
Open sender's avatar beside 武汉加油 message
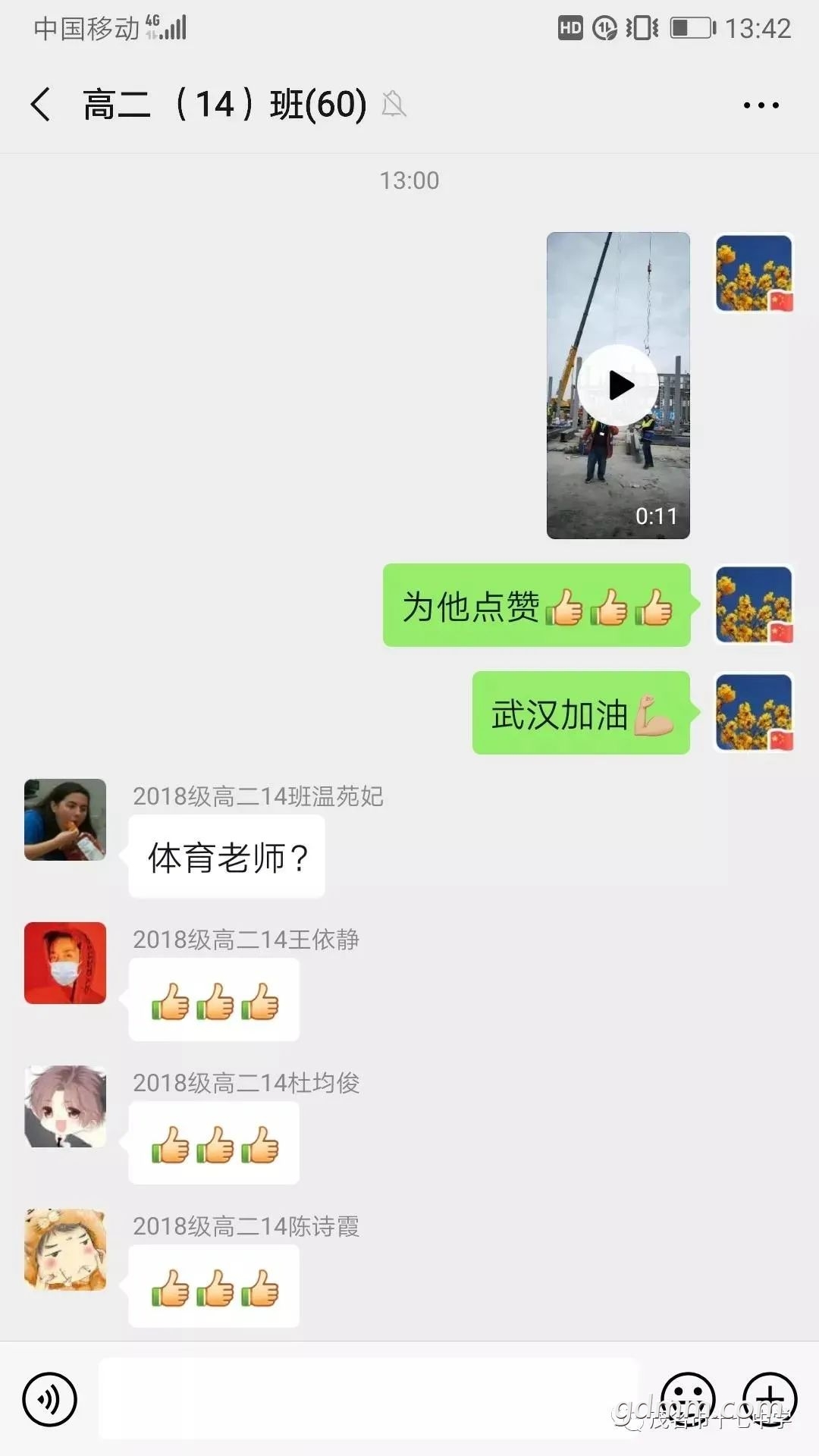click(754, 712)
